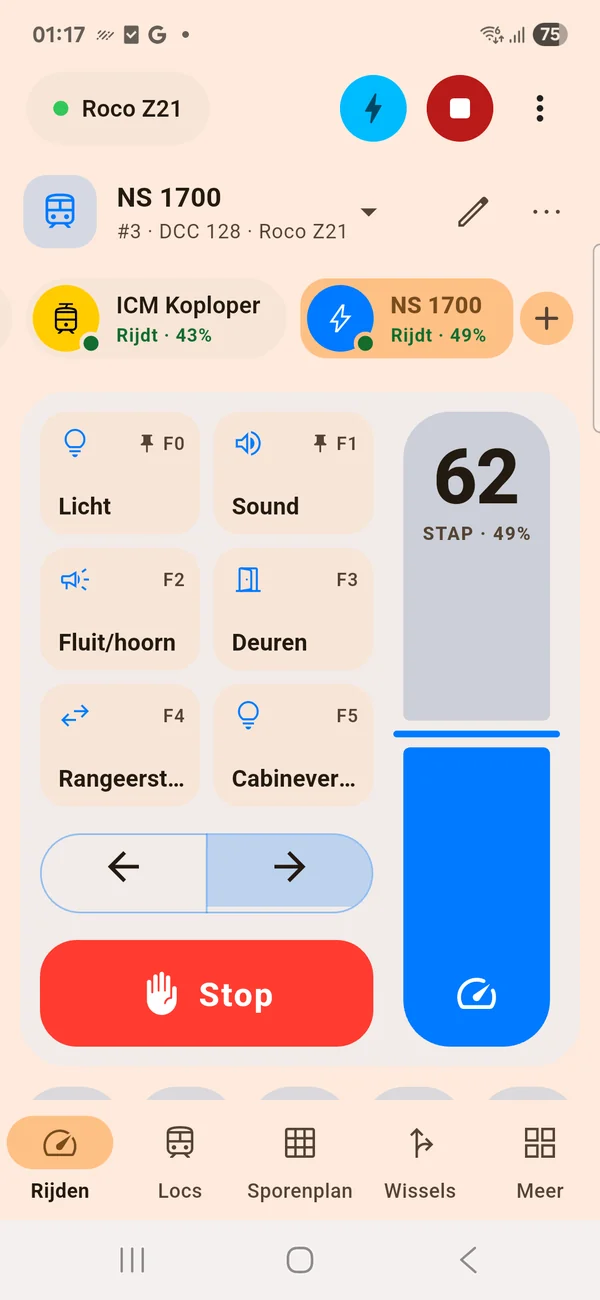Screen dimensions: 600x1300
Task: Toggle the F3 Deuren function
Action: point(293,610)
